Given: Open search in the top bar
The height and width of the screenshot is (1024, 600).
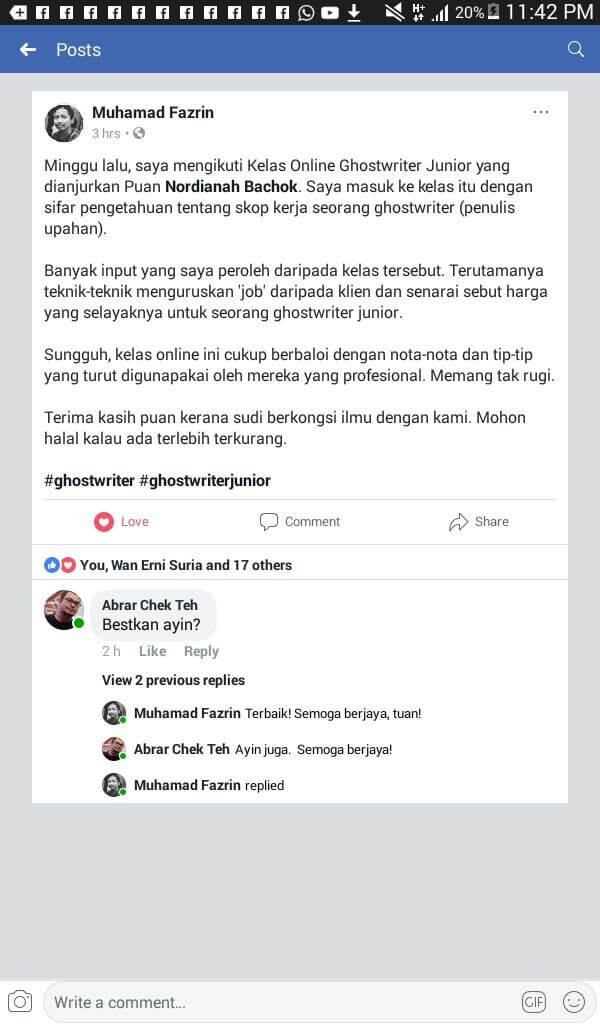Looking at the screenshot, I should pyautogui.click(x=575, y=49).
